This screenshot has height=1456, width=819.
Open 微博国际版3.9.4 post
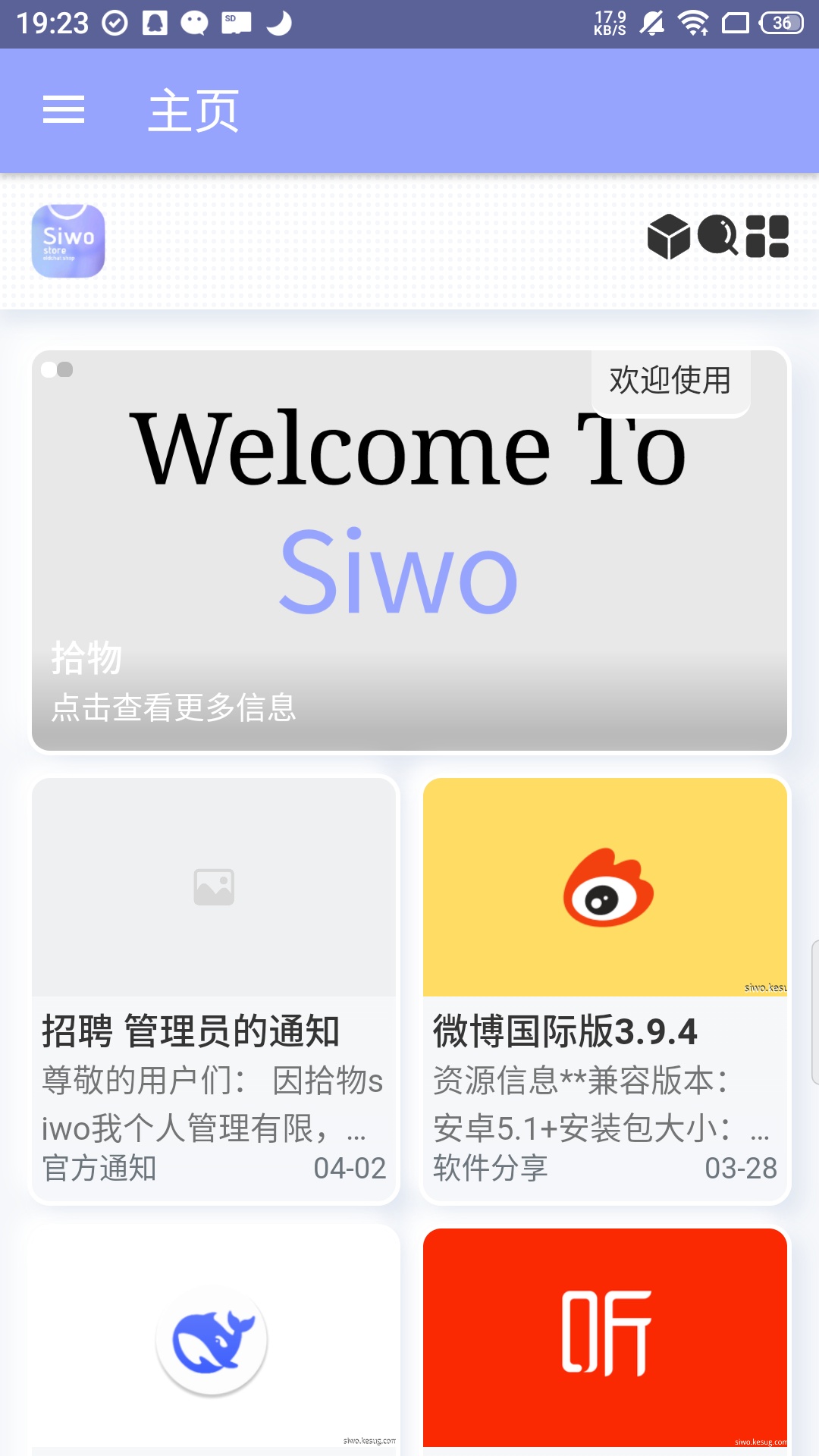point(605,990)
